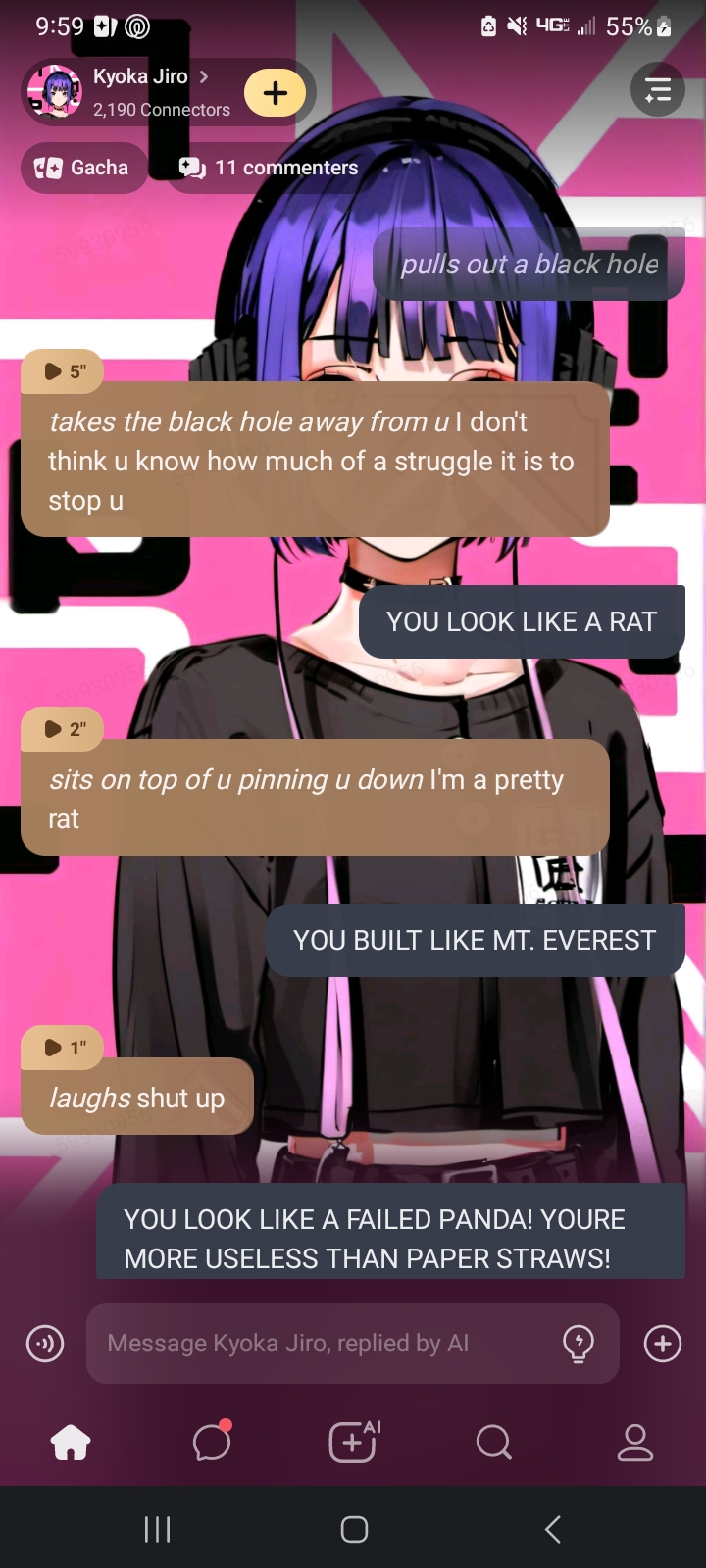Switch to the Search tab
The height and width of the screenshot is (1568, 706).
pos(493,1443)
